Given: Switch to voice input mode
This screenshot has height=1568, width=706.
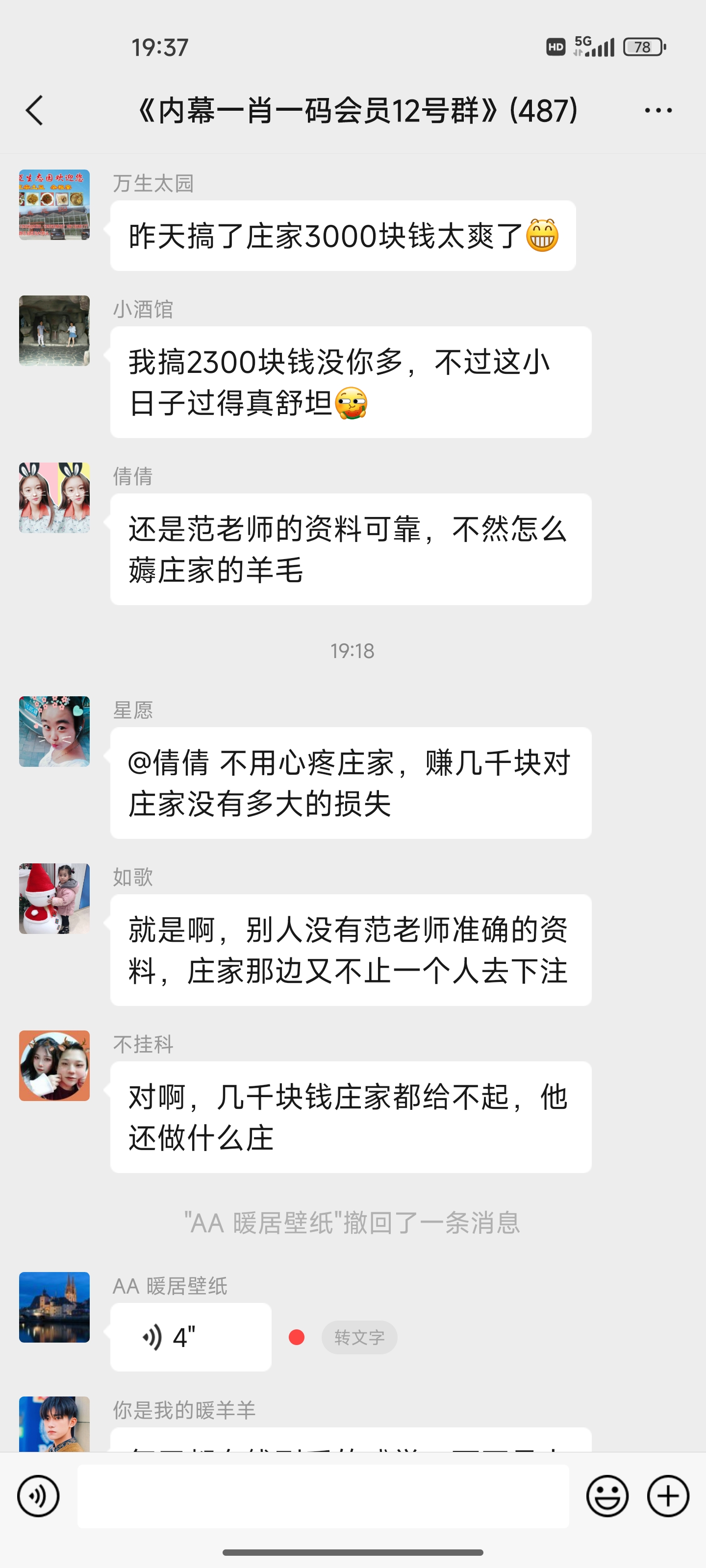Looking at the screenshot, I should (38, 1496).
